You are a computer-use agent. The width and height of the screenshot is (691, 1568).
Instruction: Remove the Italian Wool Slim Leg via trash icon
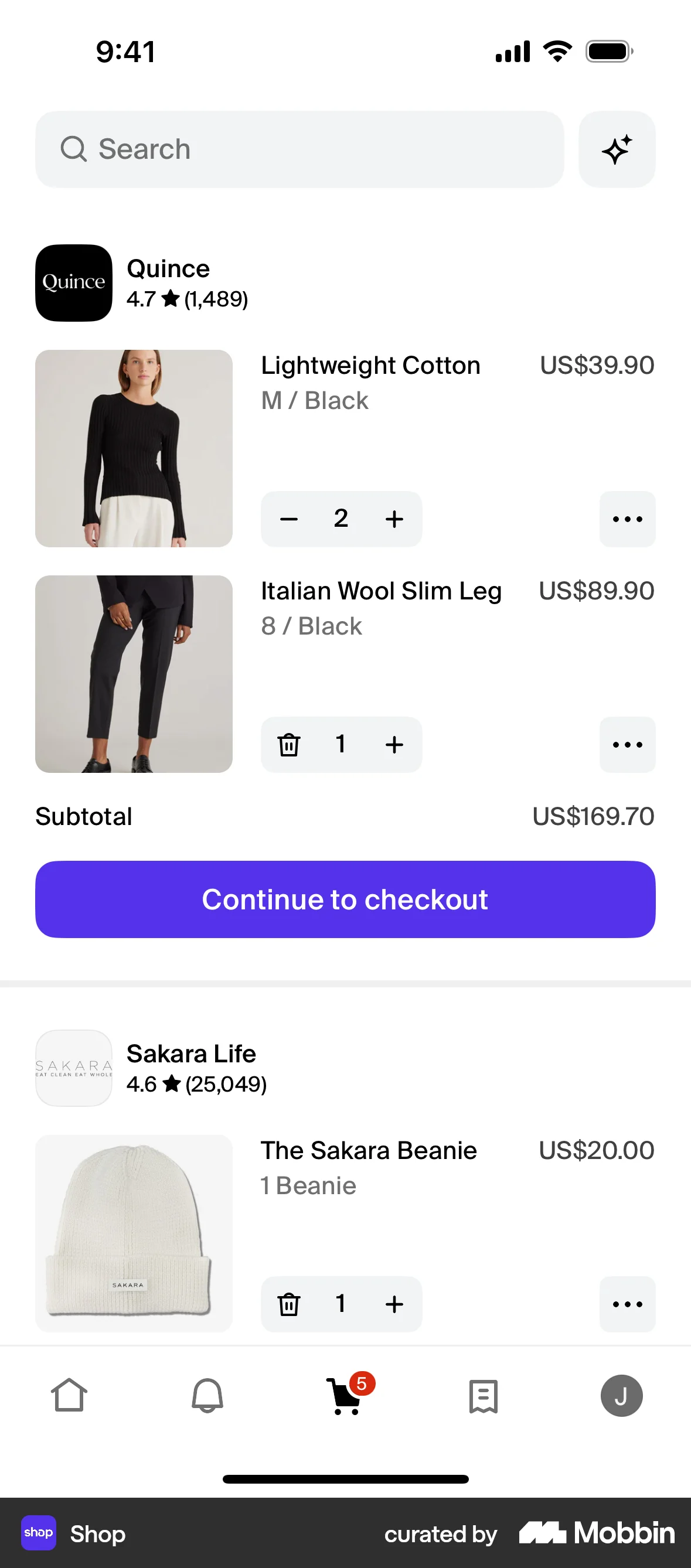point(289,744)
